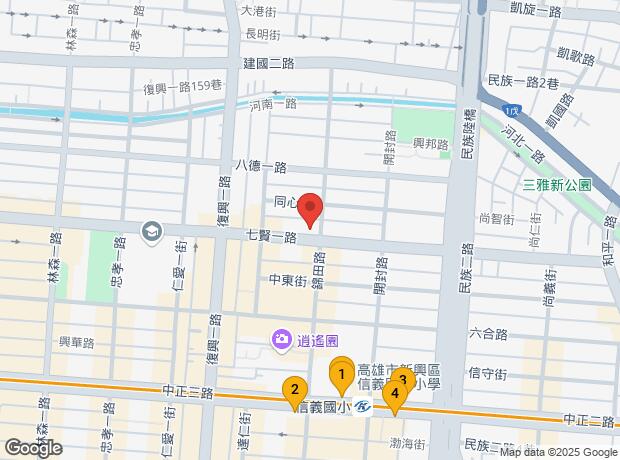The image size is (620, 460).
Task: Open orange marker number 2
Action: [x=294, y=390]
